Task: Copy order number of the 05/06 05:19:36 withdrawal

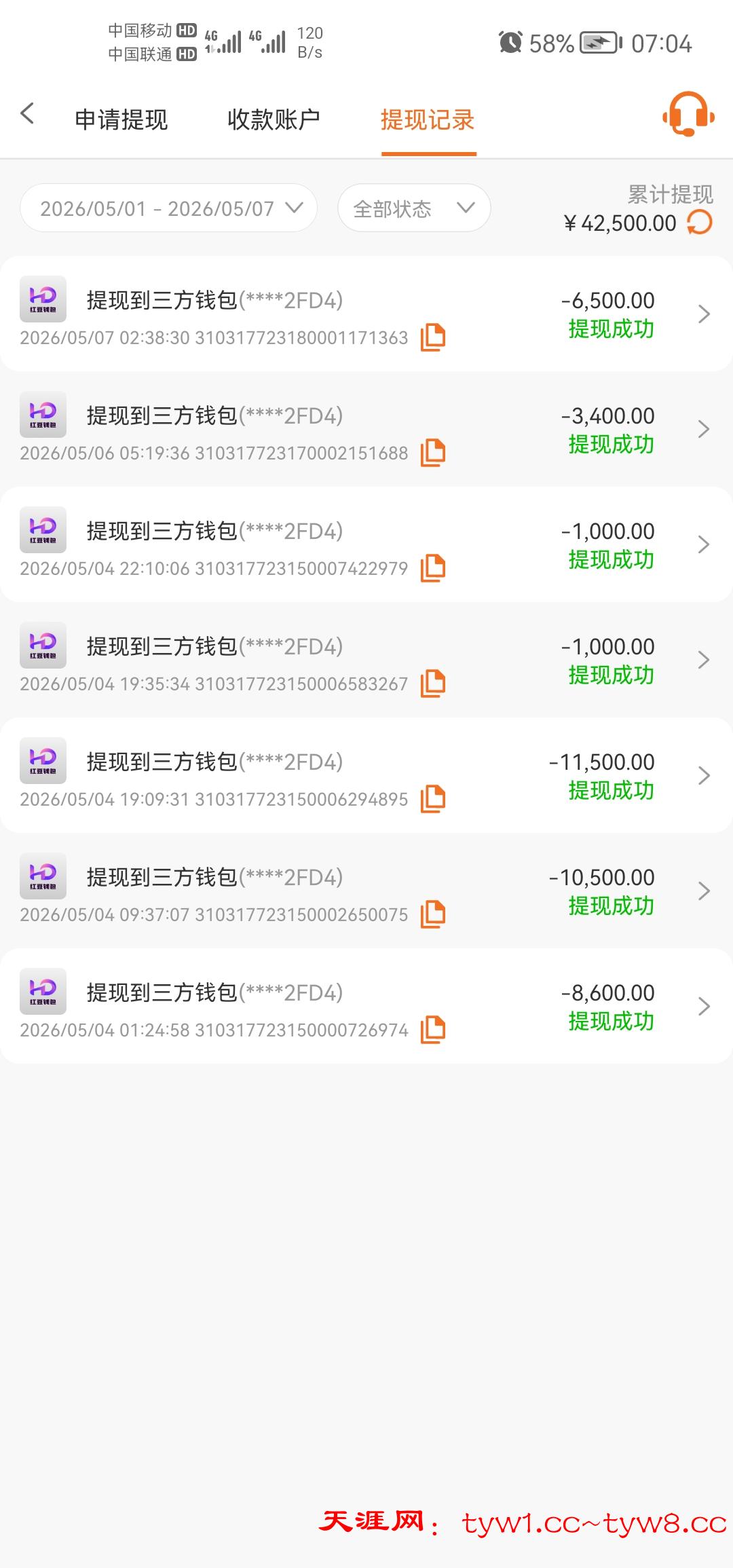Action: point(433,453)
